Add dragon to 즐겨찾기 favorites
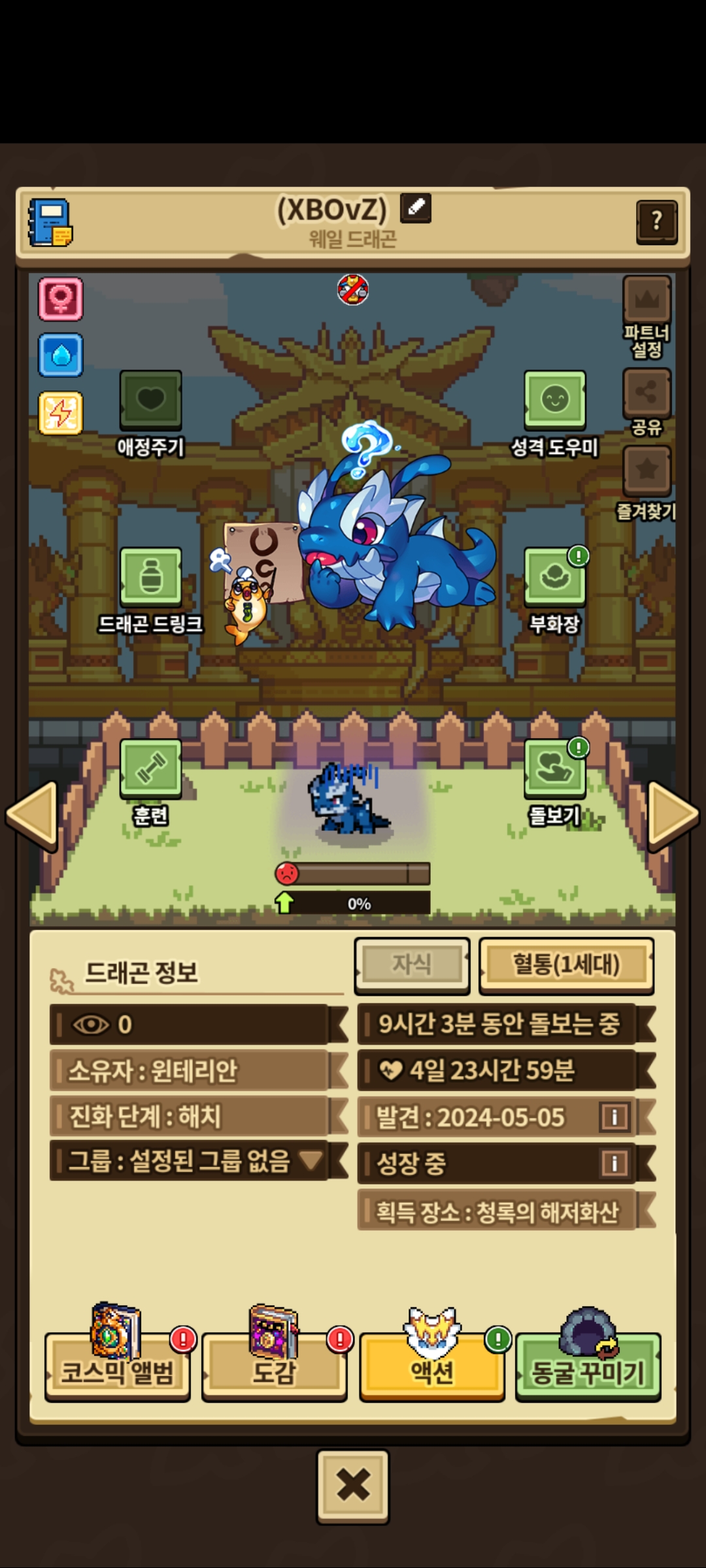Image resolution: width=706 pixels, height=1568 pixels. pos(647,483)
